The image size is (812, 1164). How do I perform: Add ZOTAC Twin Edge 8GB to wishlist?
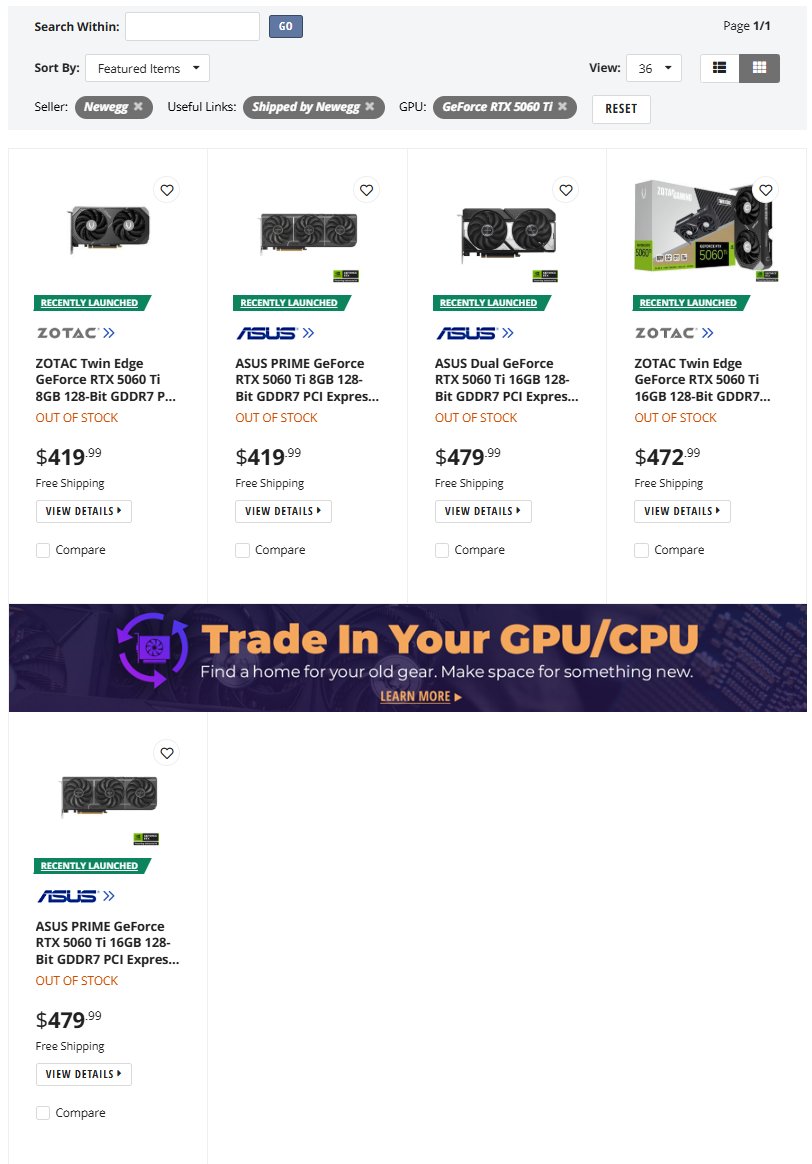tap(167, 190)
